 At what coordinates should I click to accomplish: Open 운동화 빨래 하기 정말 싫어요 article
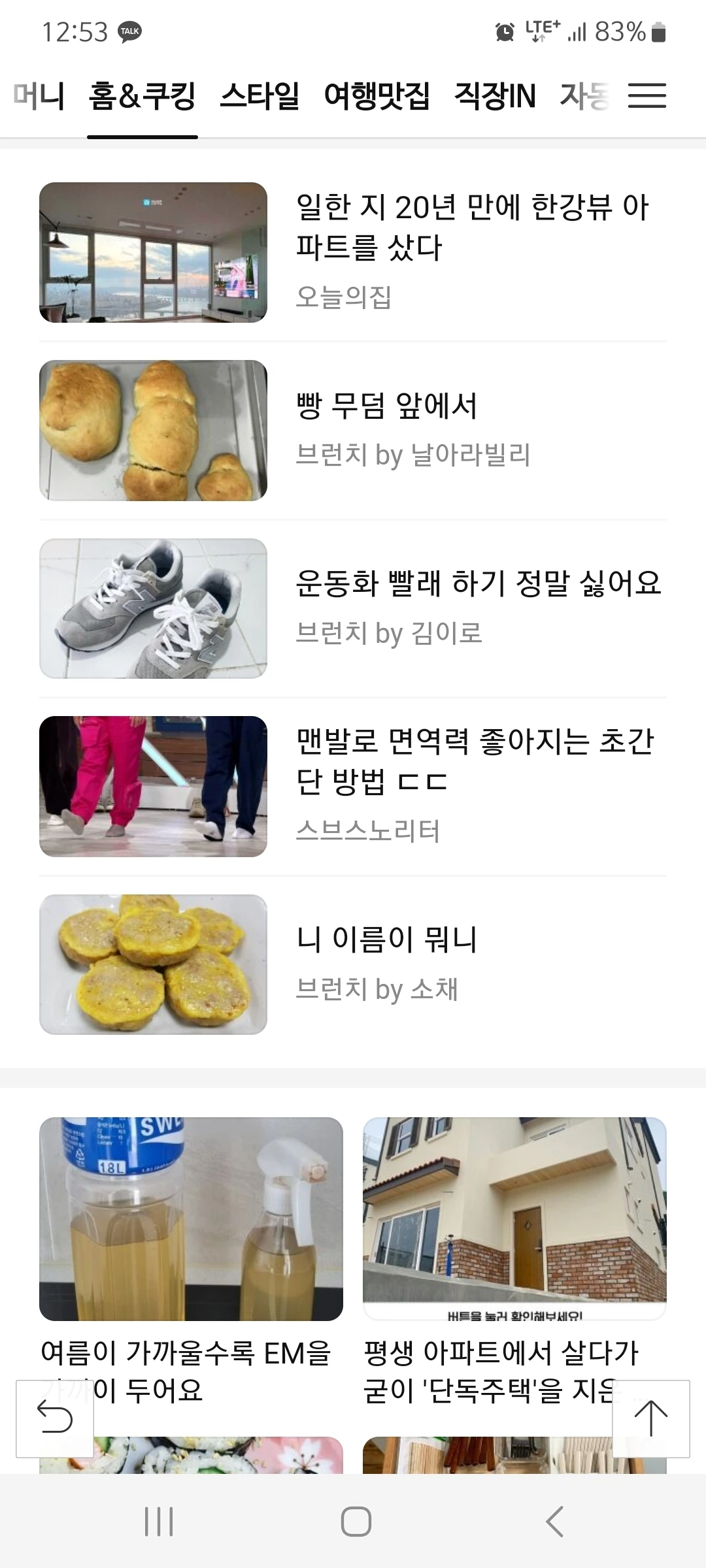[x=477, y=583]
